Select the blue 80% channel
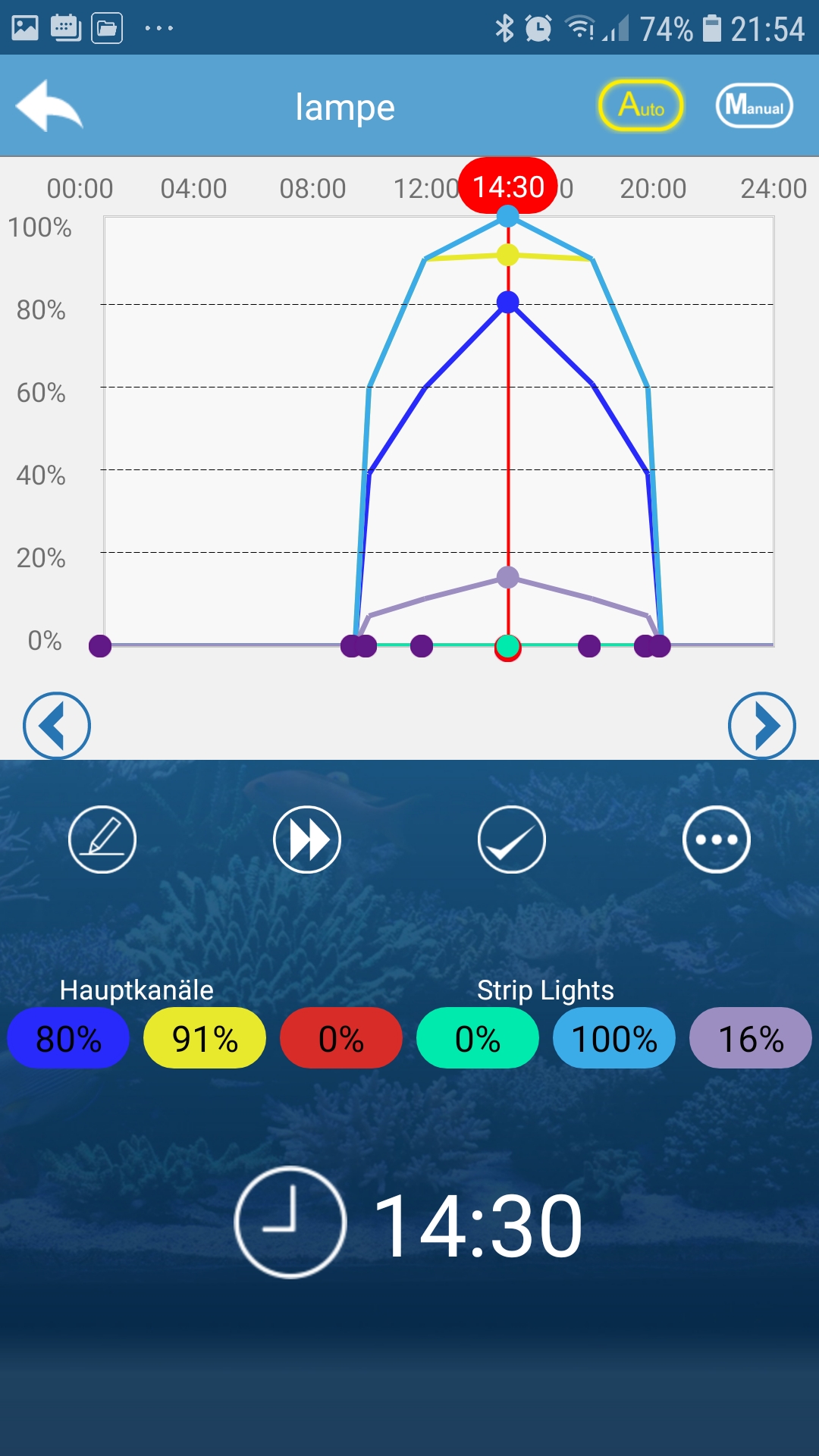 coord(68,1038)
